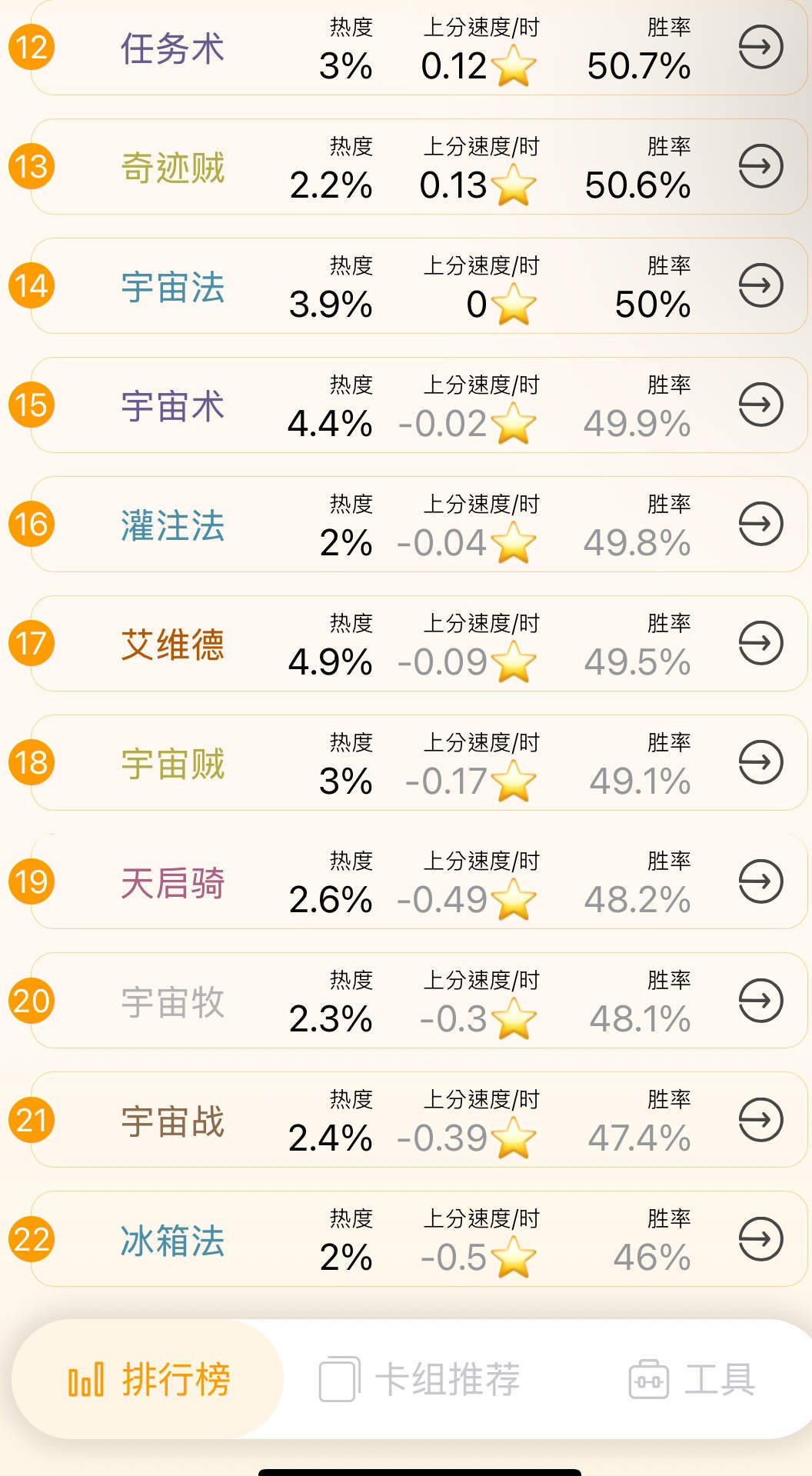Tap the arrow icon for 宇宙战
812x1476 pixels.
tap(760, 1120)
